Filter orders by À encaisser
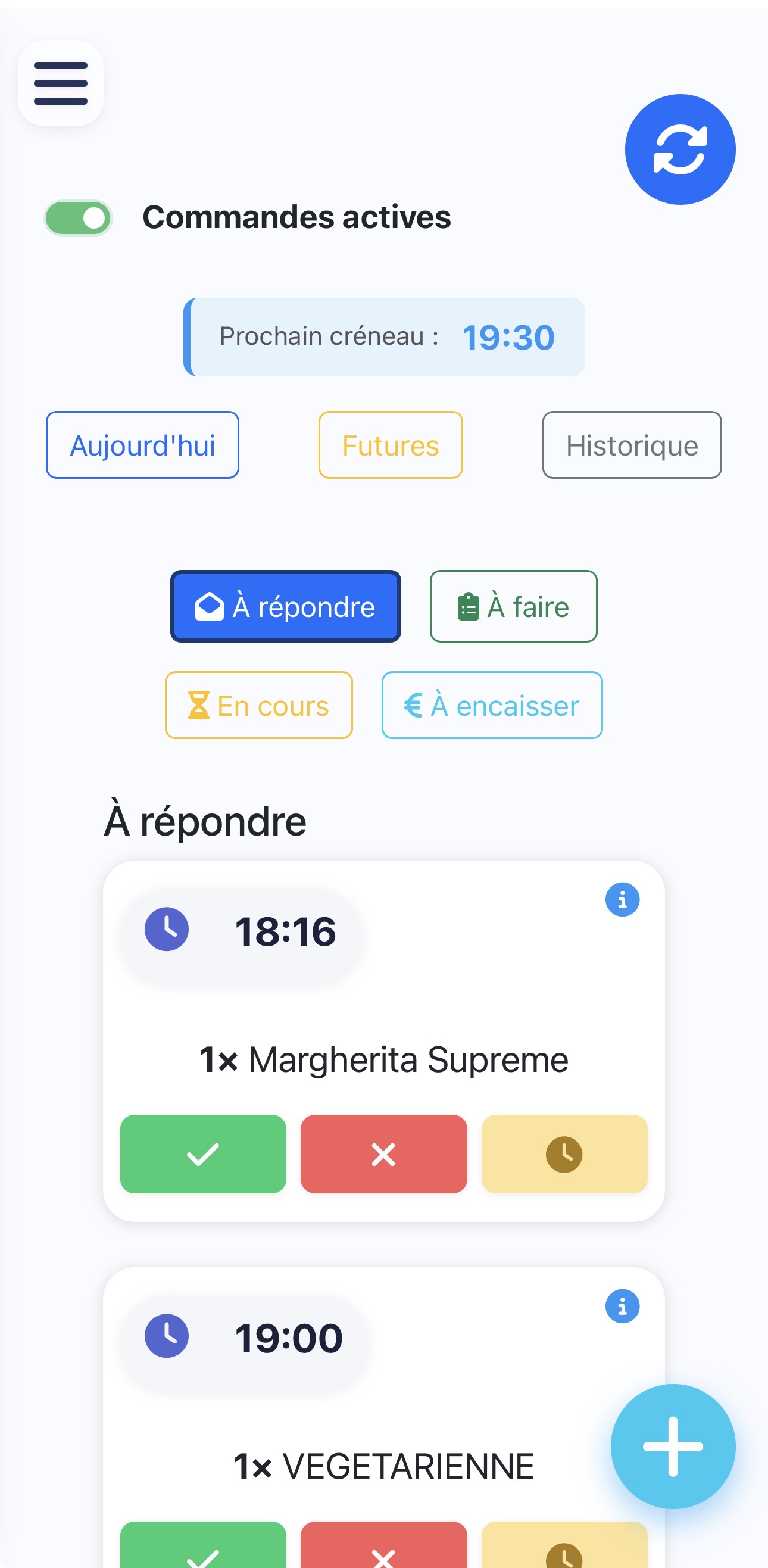768x1568 pixels. point(491,705)
